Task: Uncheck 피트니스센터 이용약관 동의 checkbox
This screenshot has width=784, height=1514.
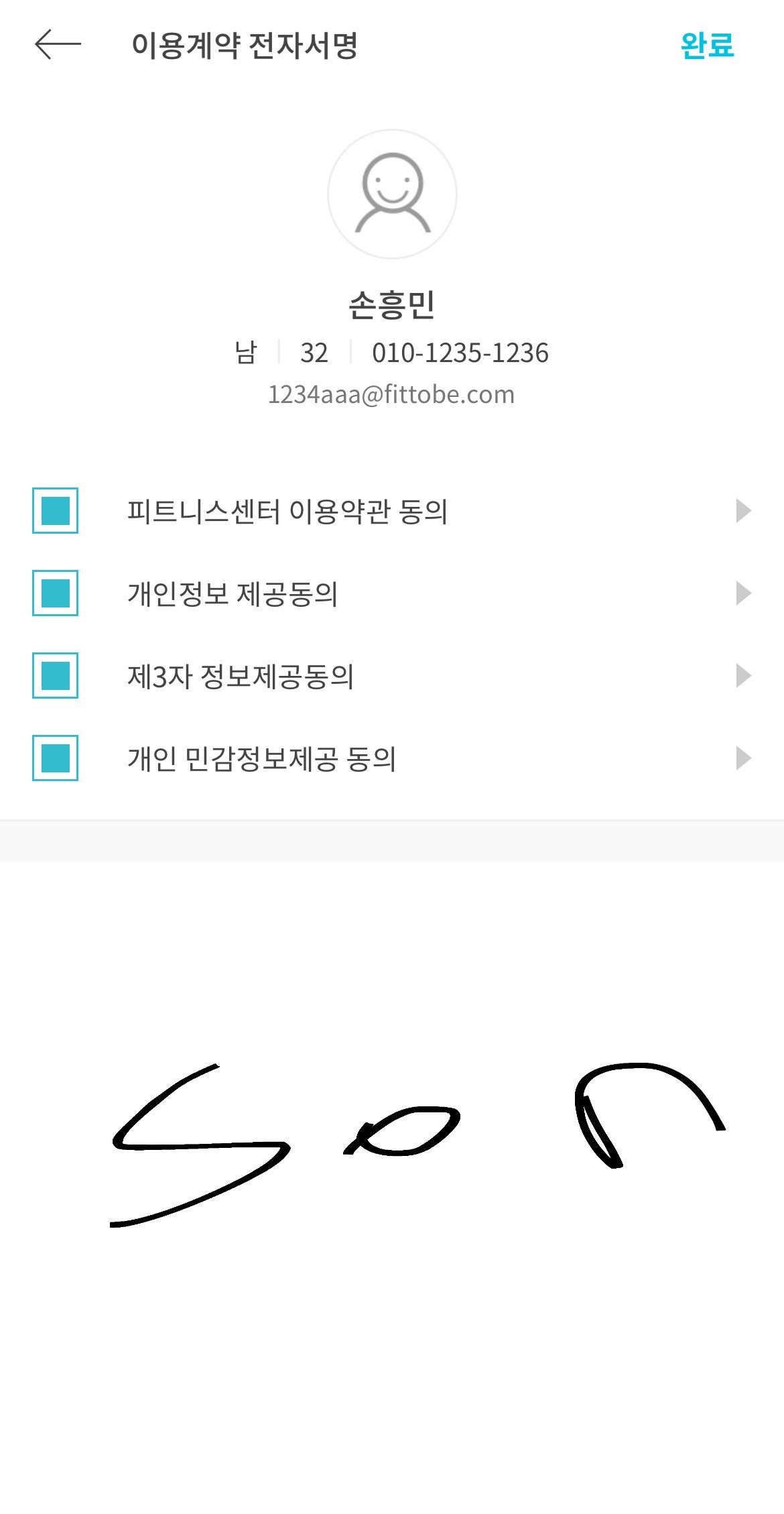Action: coord(56,511)
